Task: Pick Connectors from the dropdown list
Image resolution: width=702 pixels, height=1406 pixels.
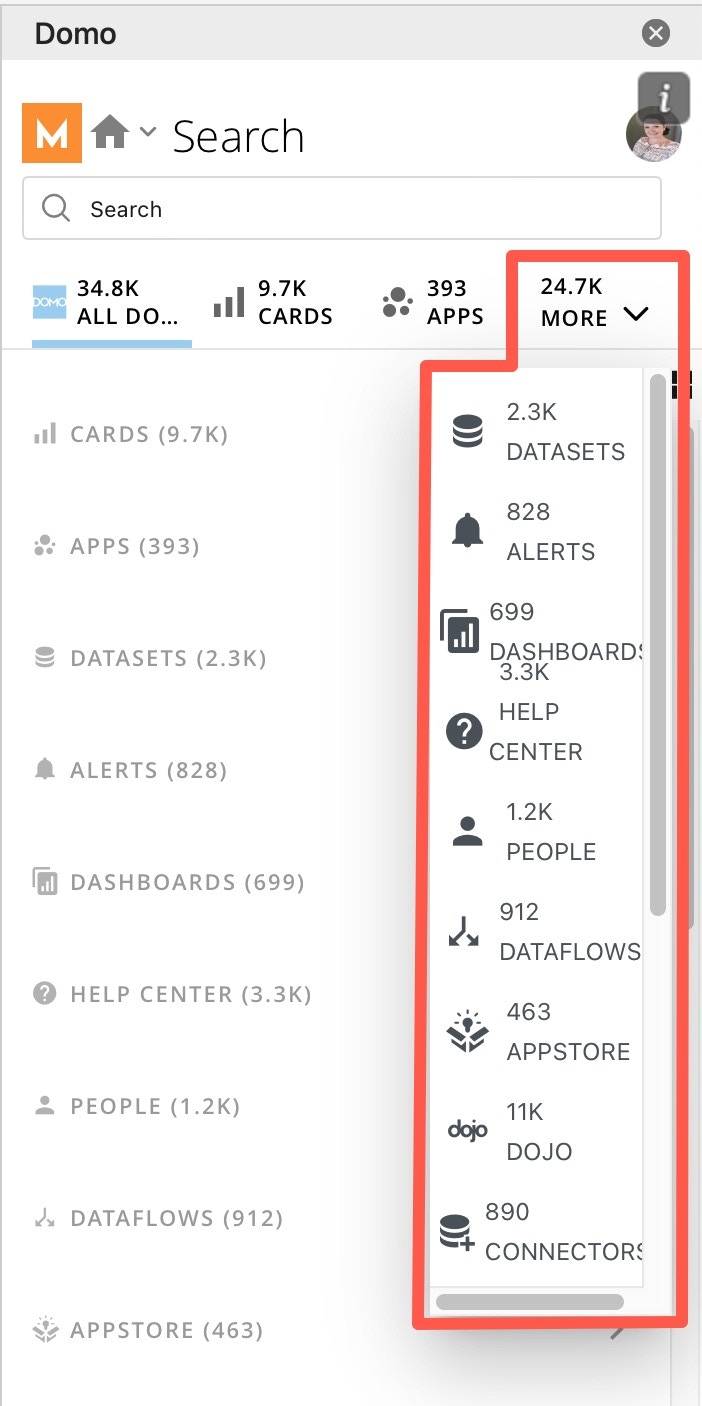Action: pyautogui.click(x=540, y=1232)
